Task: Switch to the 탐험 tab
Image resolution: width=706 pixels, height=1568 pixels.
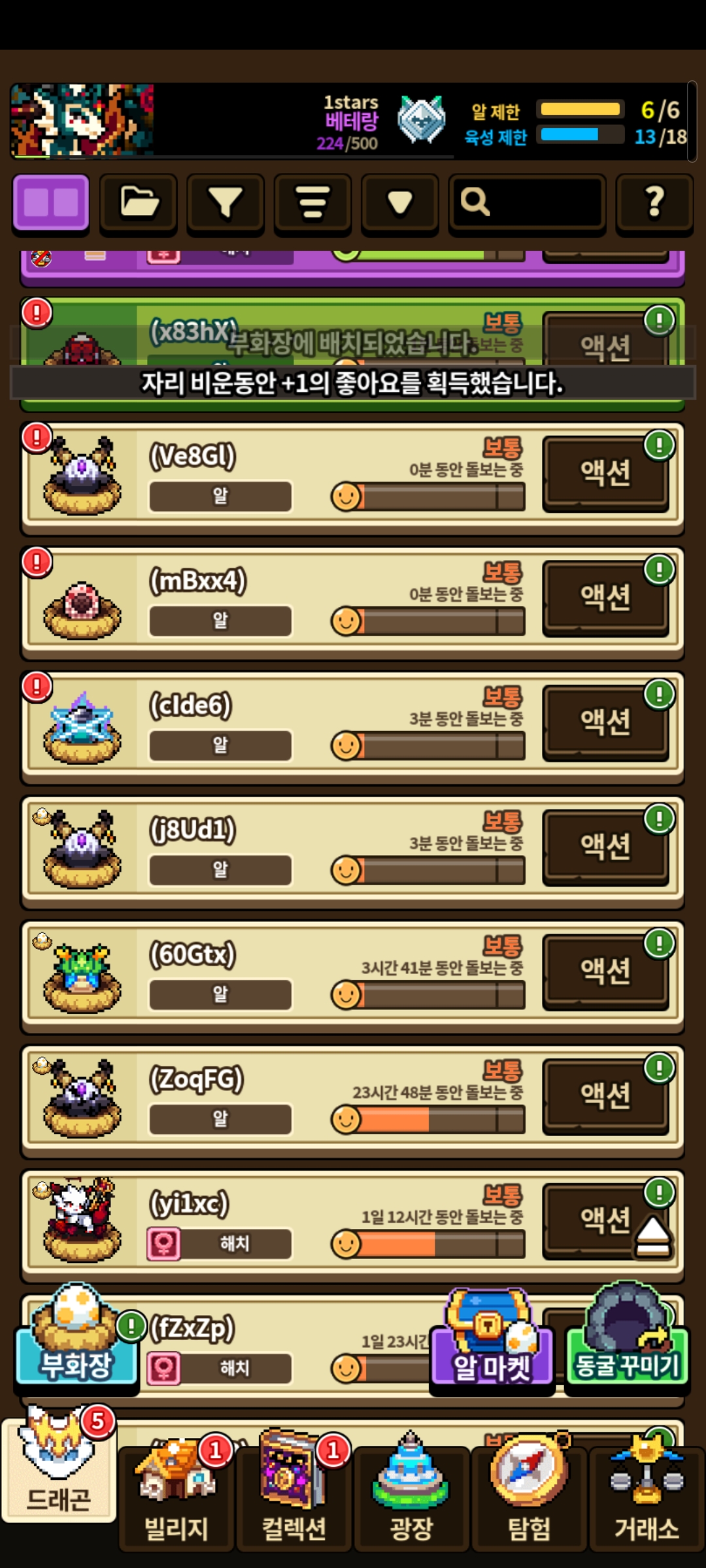Action: [529, 1496]
